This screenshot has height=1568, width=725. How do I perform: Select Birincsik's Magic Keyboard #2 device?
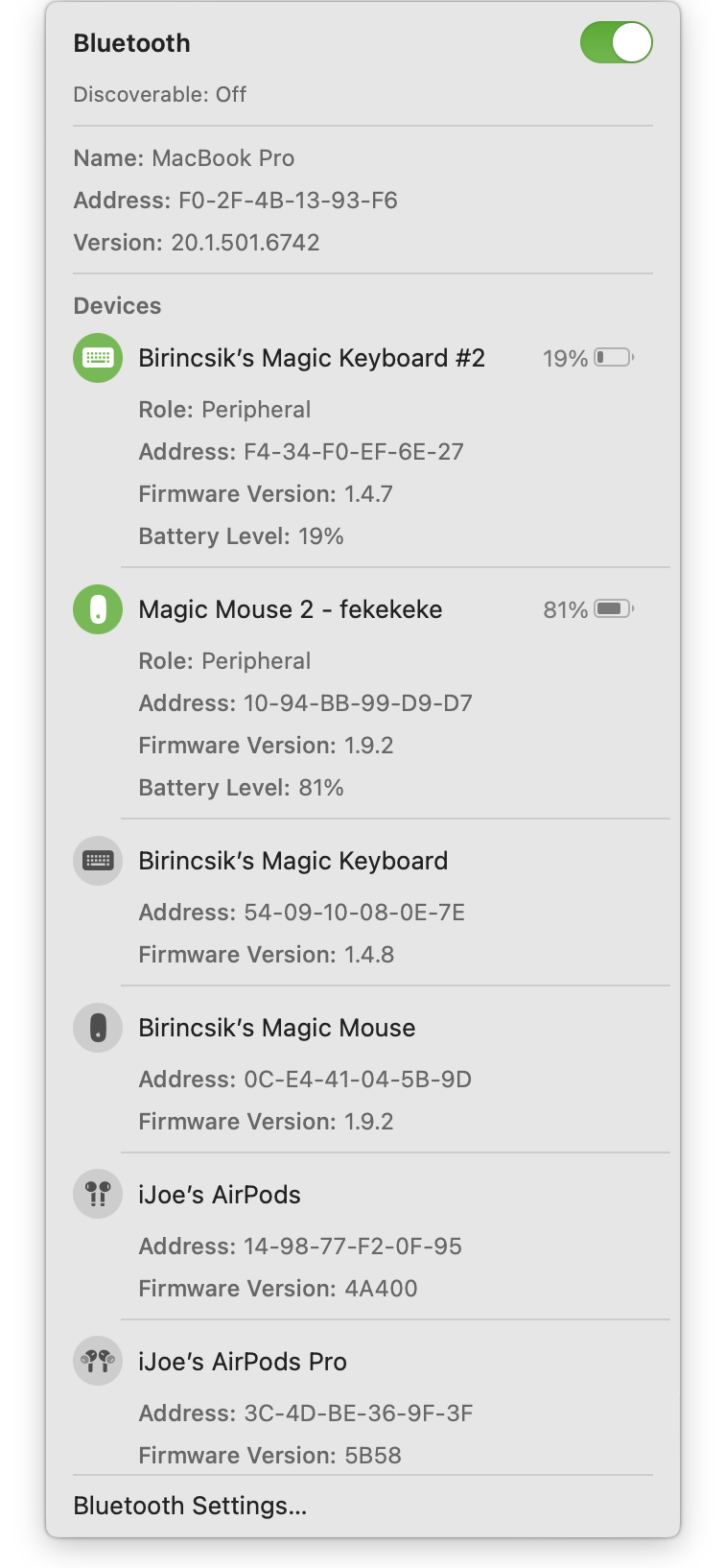[x=362, y=358]
